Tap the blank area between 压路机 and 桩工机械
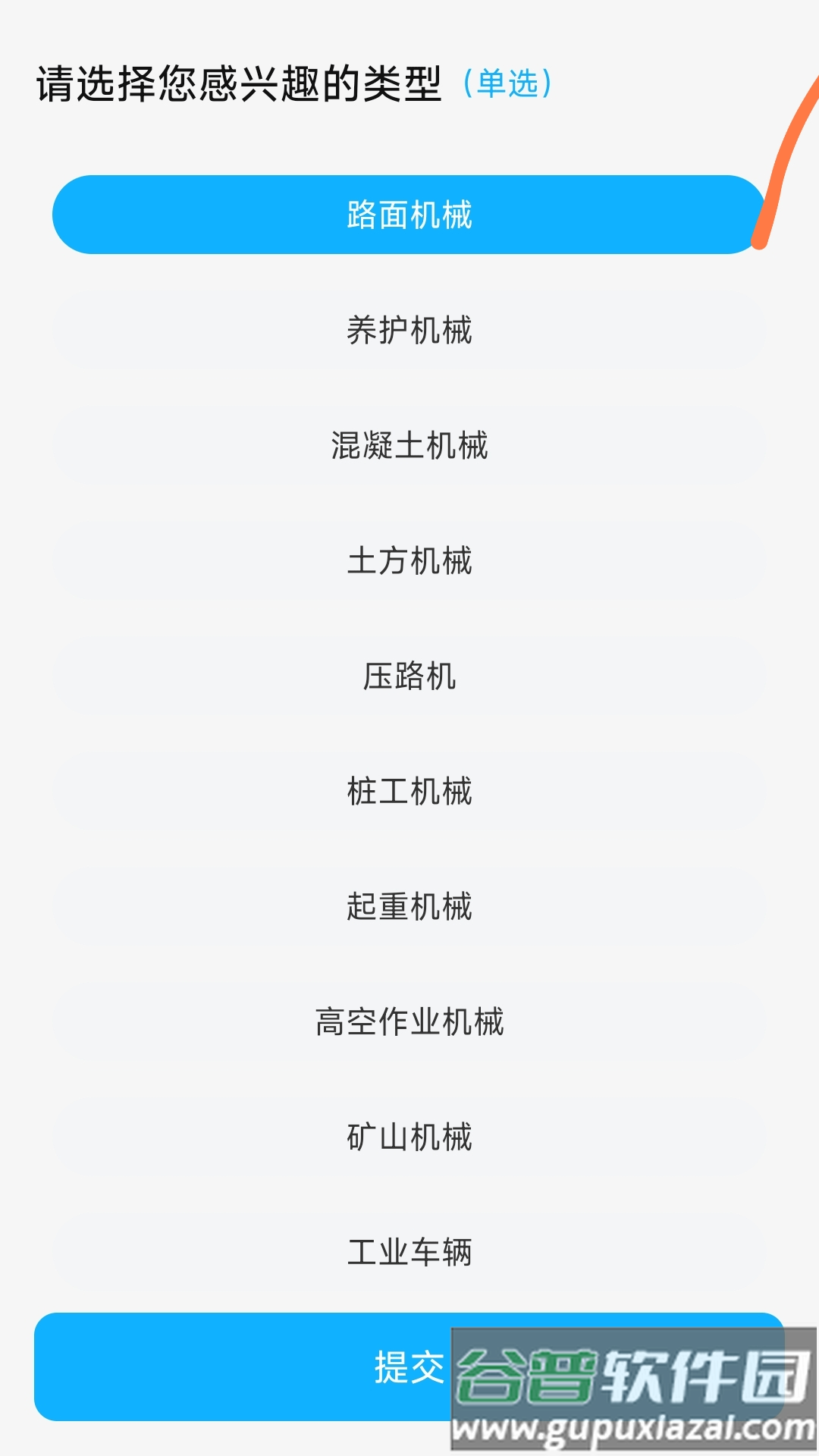 coord(409,734)
